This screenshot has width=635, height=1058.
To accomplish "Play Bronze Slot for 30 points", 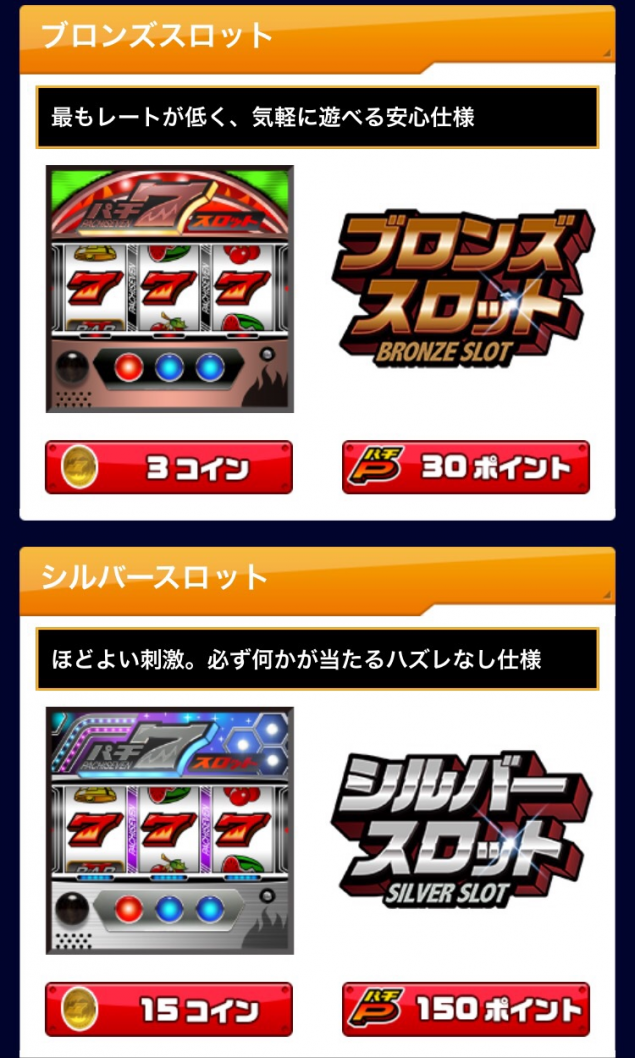I will tap(465, 468).
